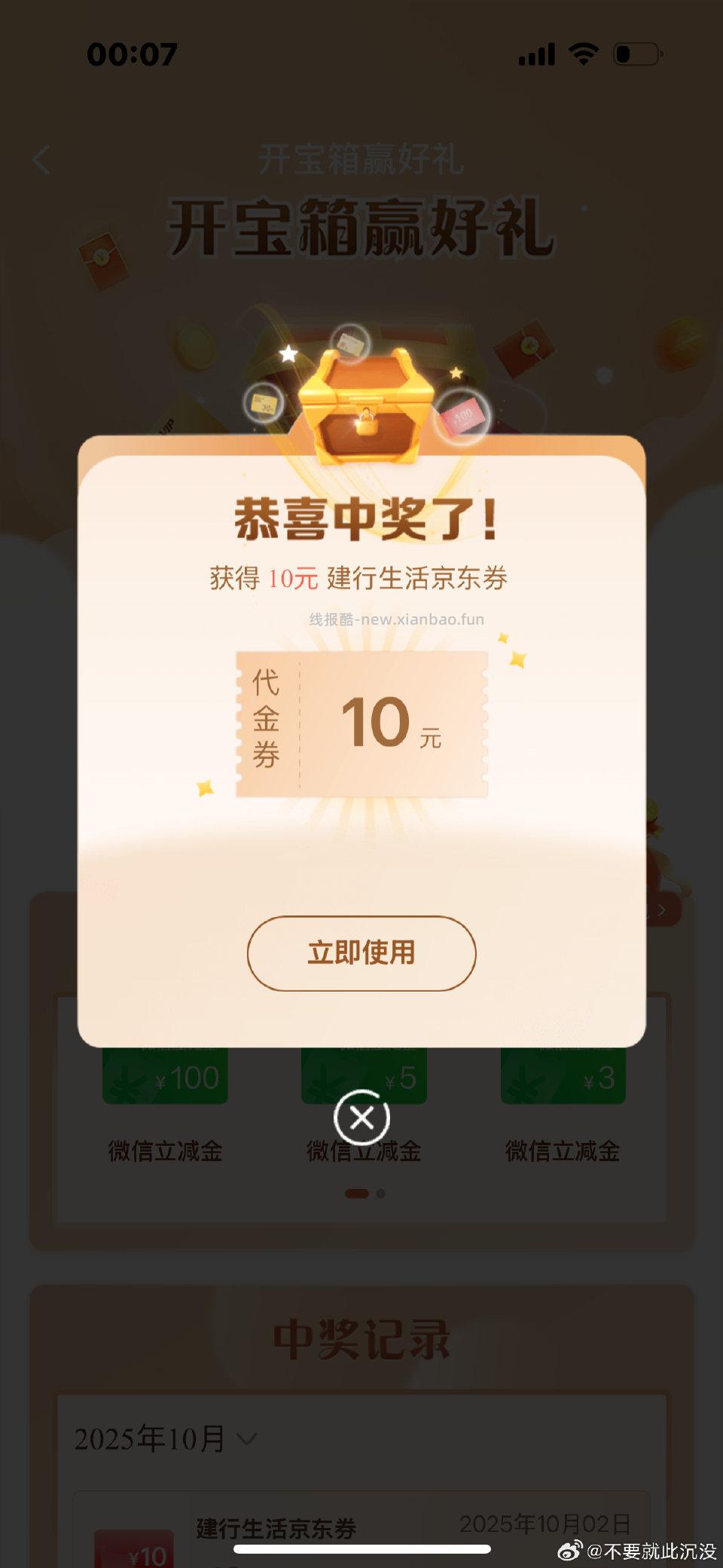Open the next prize page via right chevron

click(x=661, y=909)
